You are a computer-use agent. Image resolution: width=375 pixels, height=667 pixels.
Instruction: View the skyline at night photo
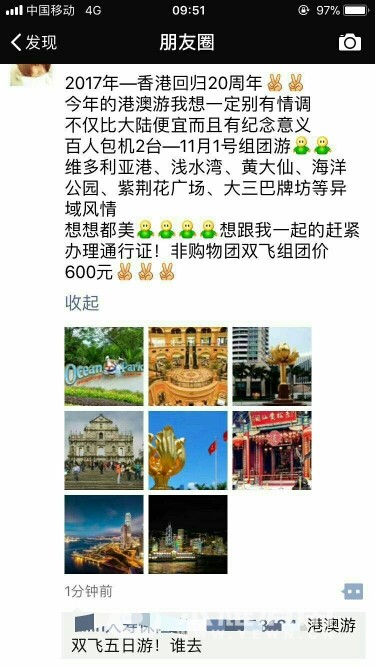click(188, 534)
